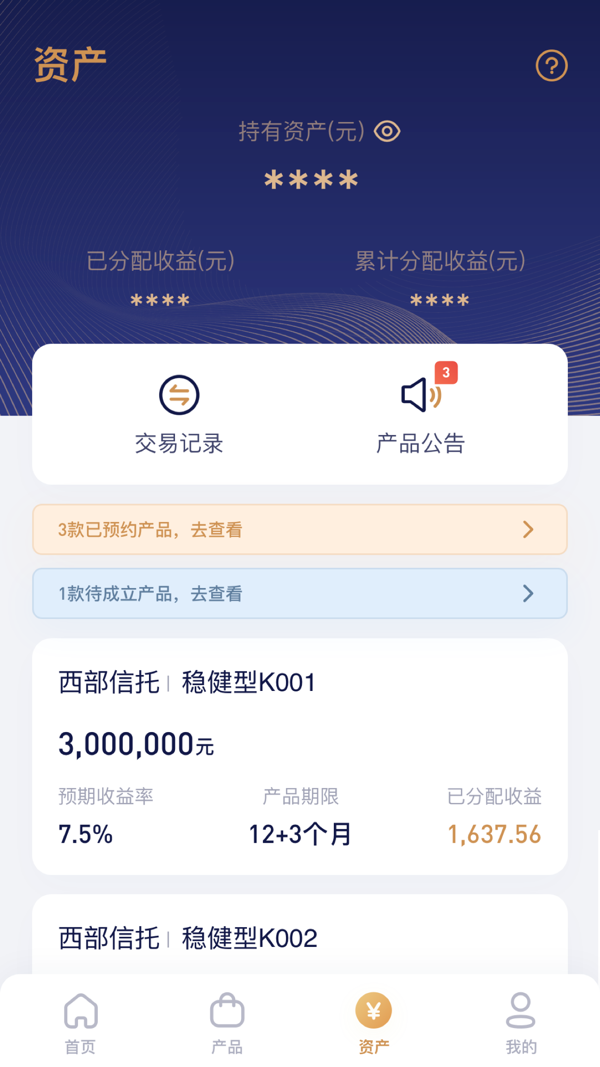Switch to the 我的 tab
The image size is (600, 1067).
tap(520, 1022)
